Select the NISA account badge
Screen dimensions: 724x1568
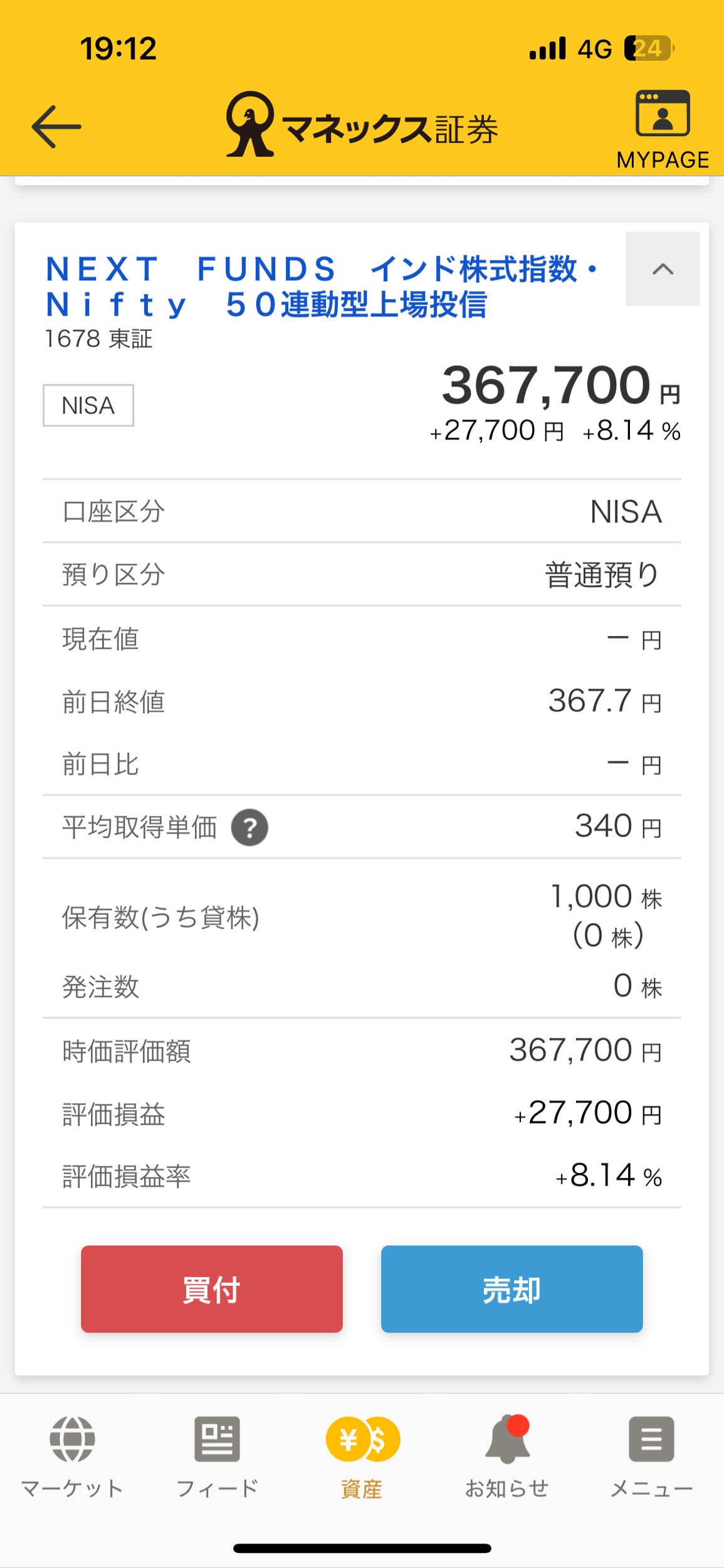coord(87,405)
